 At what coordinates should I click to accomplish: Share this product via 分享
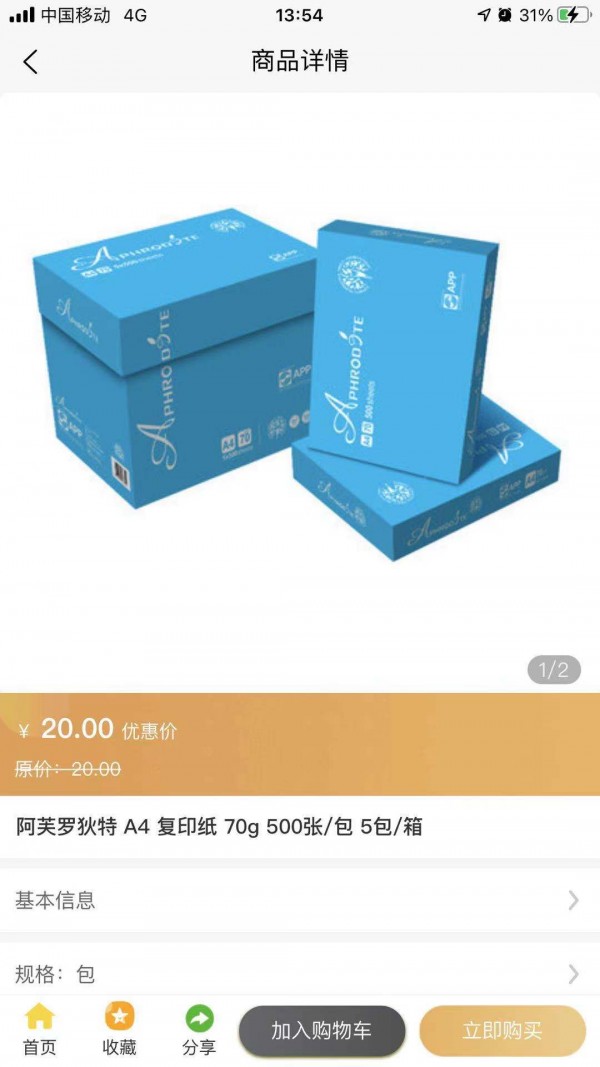[199, 1030]
